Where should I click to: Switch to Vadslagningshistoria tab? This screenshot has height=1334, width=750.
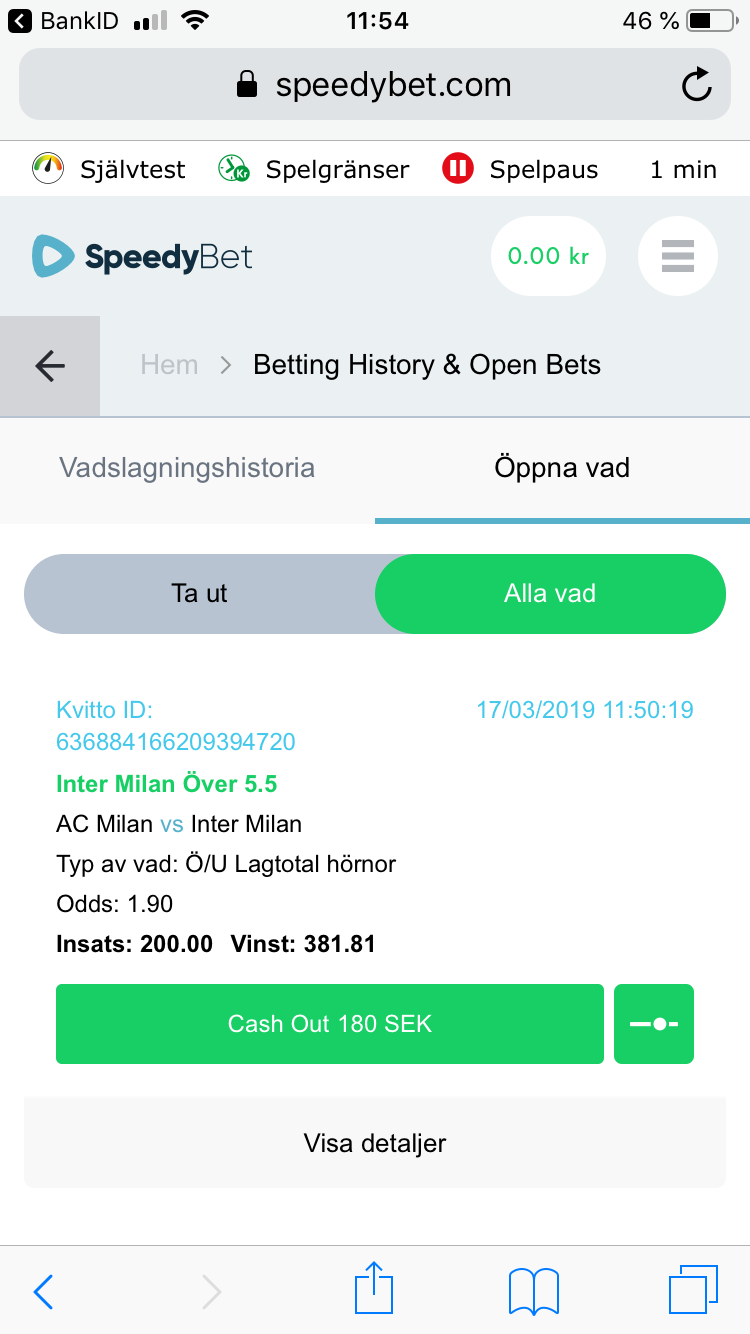(187, 468)
